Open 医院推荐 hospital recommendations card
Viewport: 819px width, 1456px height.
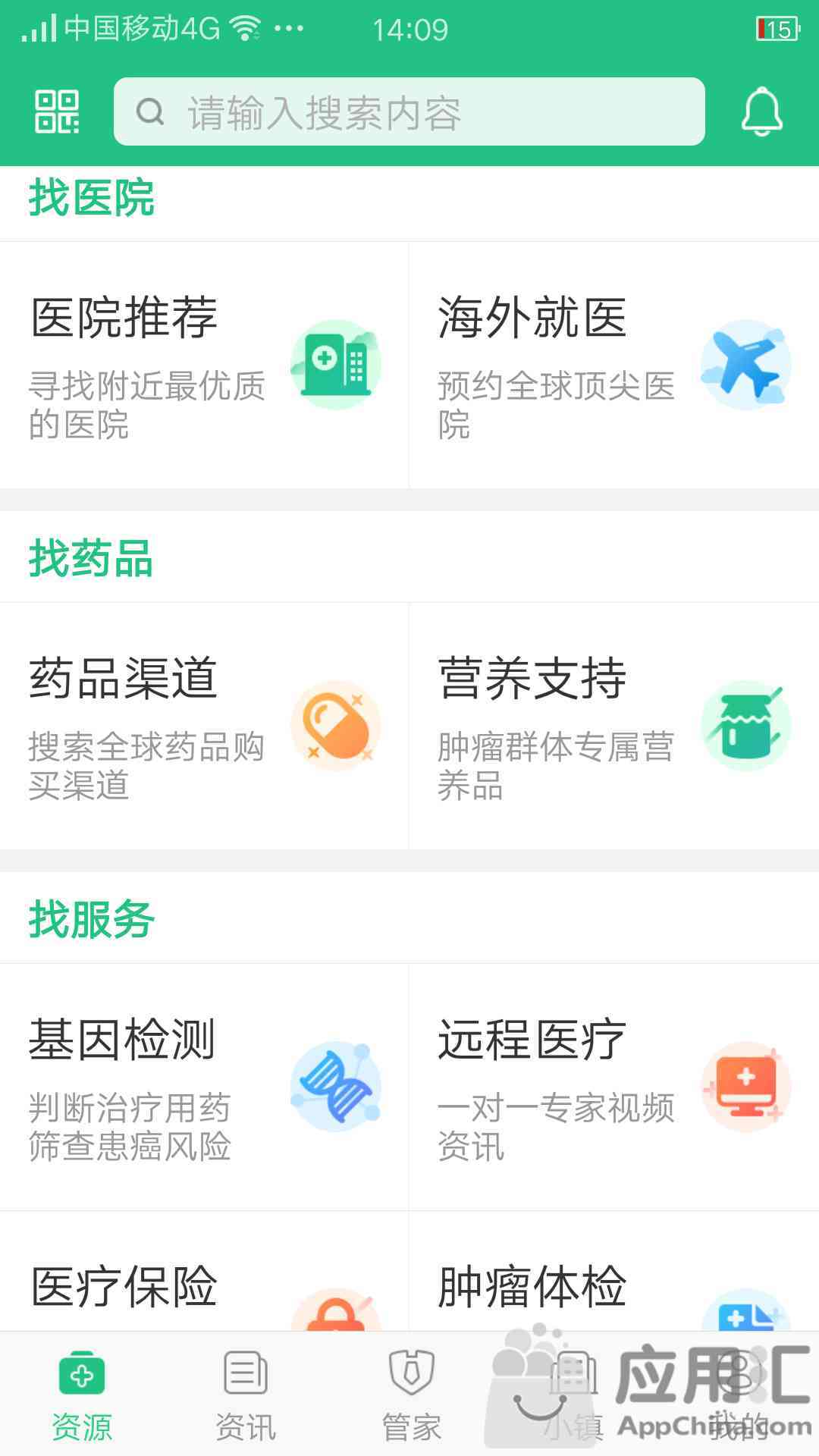point(203,366)
